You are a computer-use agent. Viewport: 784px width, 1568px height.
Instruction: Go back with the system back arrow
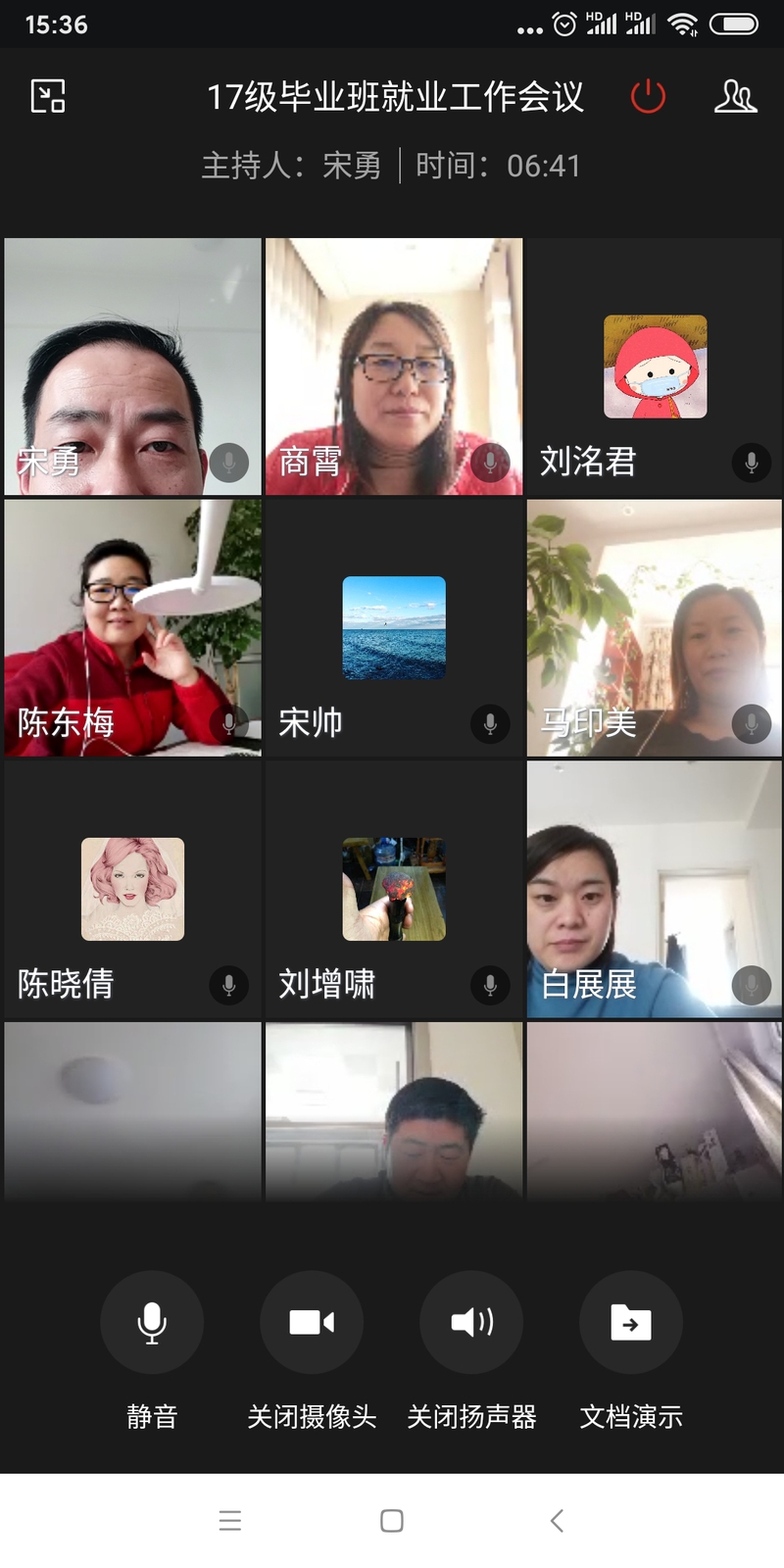coord(557,1520)
